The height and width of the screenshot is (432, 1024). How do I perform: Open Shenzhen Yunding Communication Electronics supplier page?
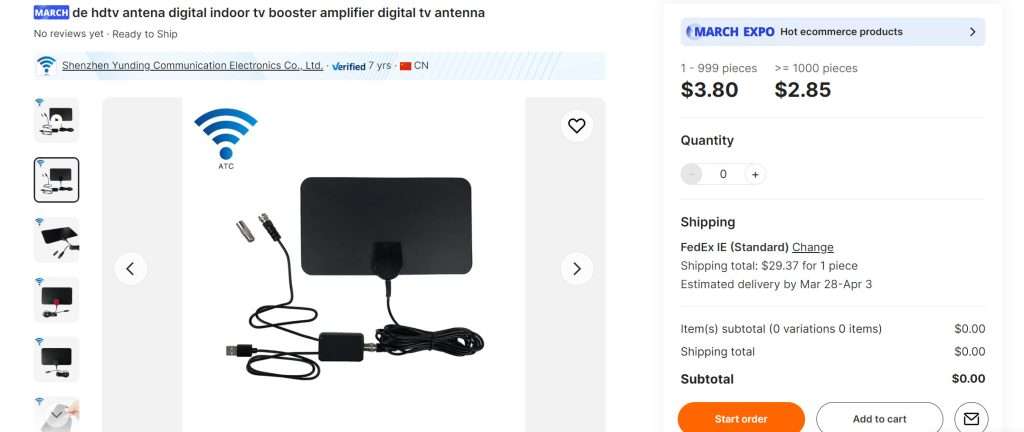click(x=192, y=66)
